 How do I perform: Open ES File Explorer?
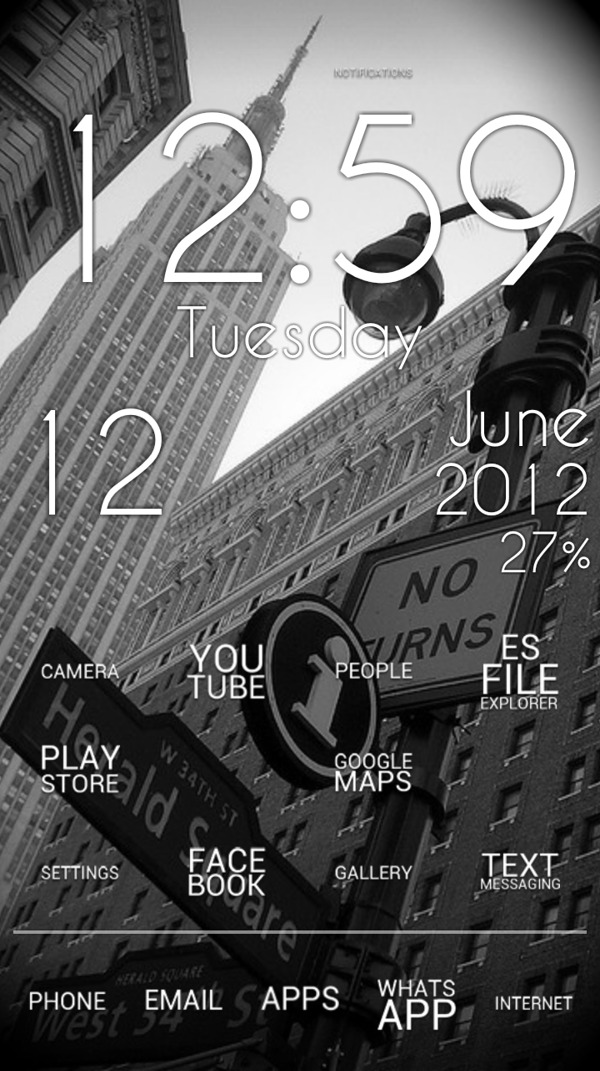pyautogui.click(x=519, y=672)
